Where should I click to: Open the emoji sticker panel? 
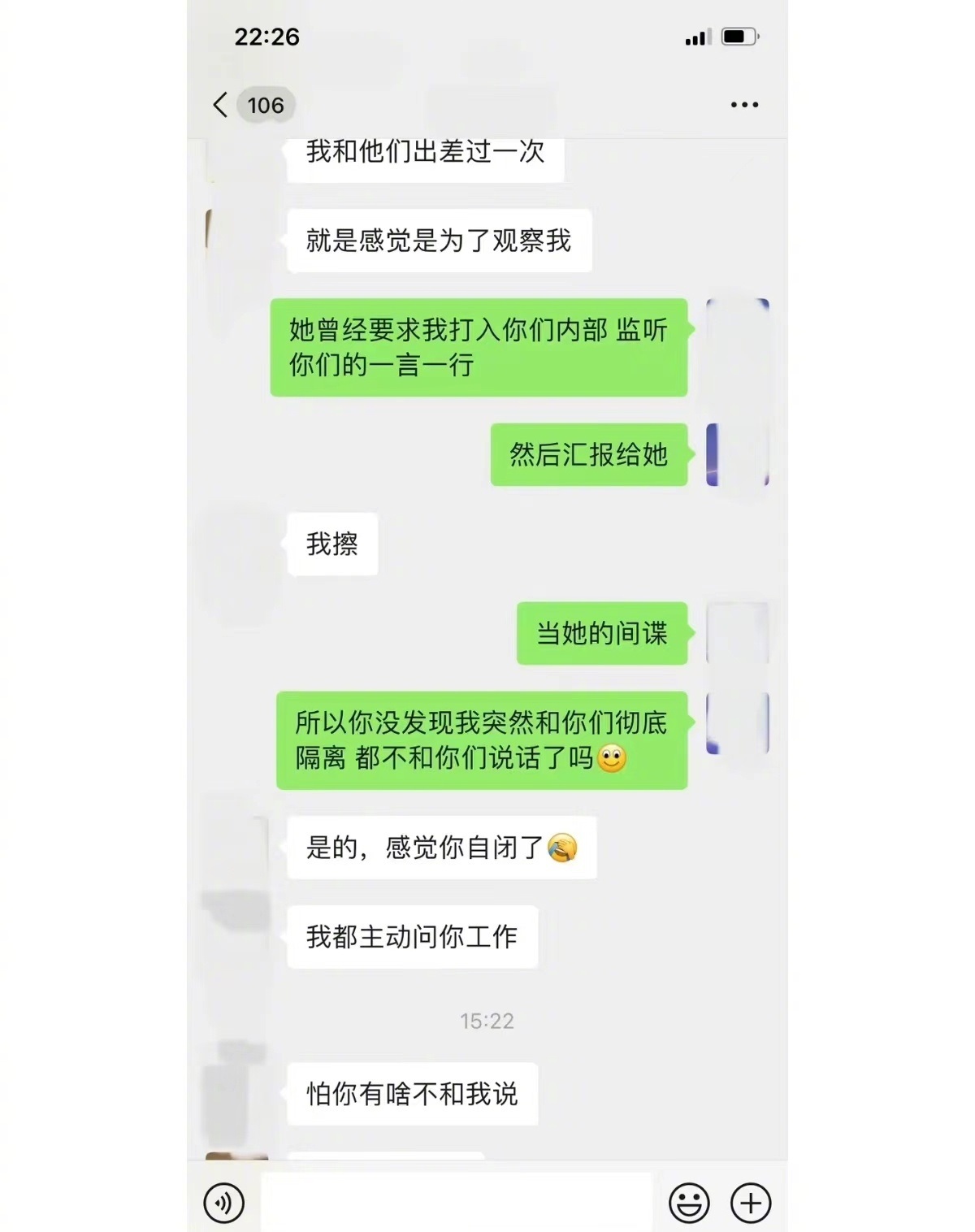(689, 1202)
